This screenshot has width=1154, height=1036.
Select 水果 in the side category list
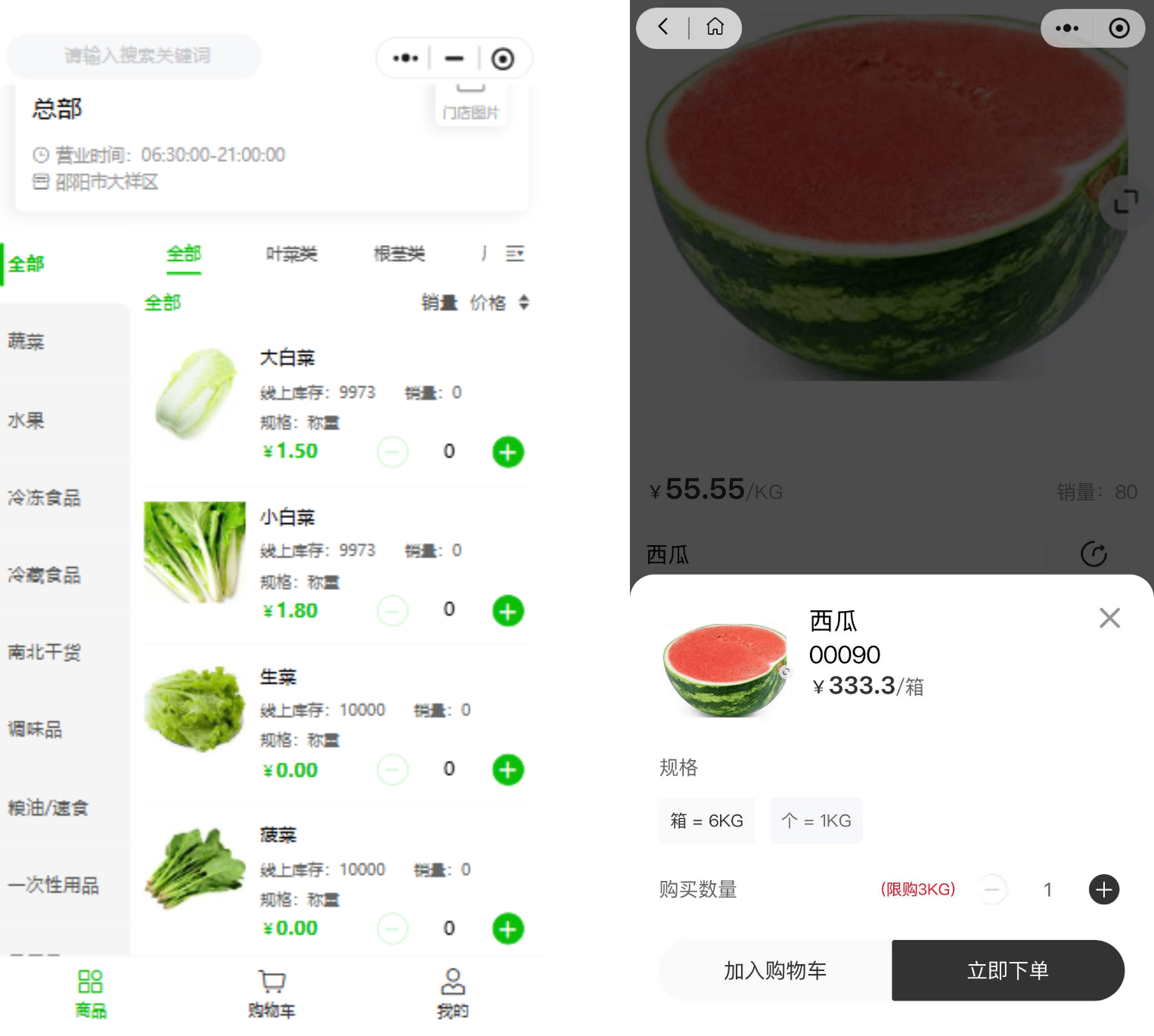(26, 420)
